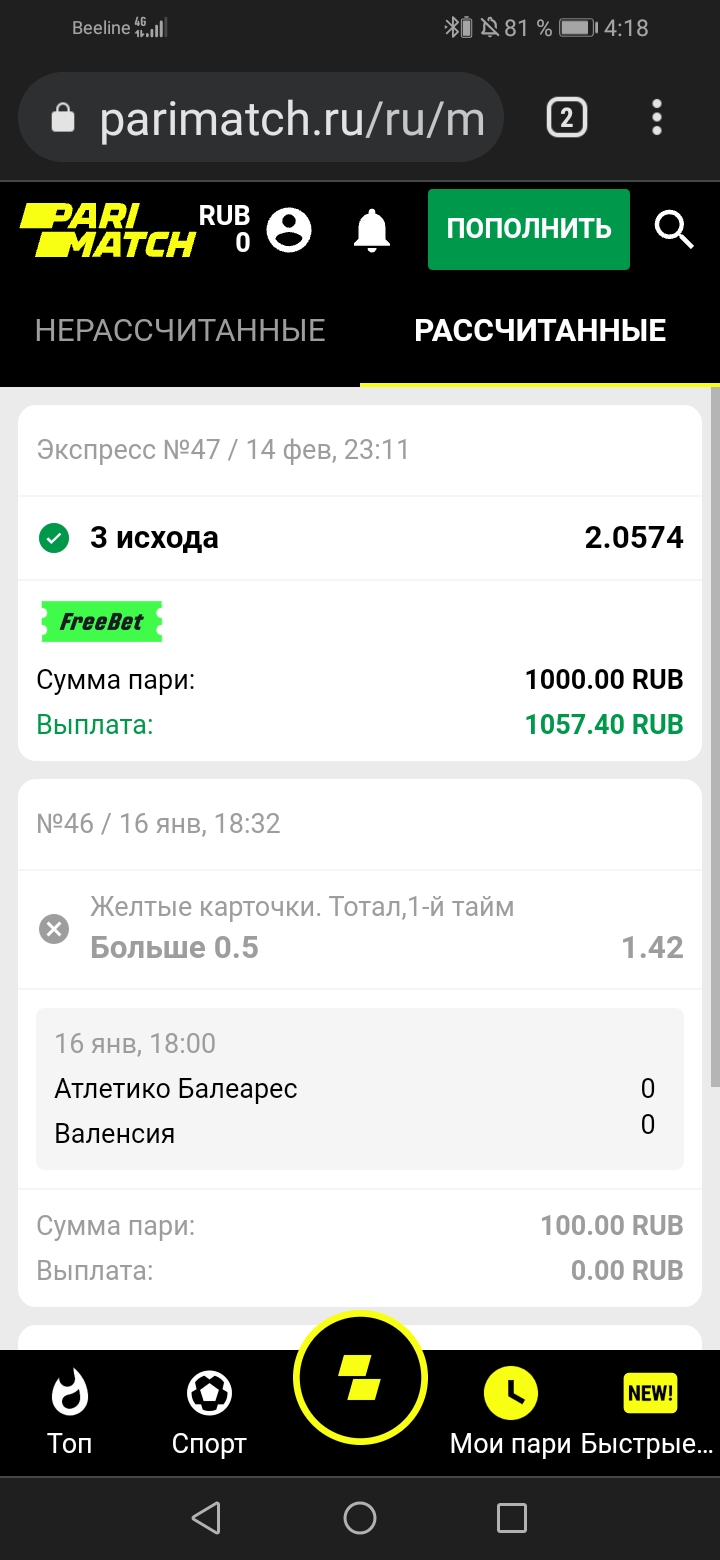Open the browser tabs counter
The width and height of the screenshot is (720, 1560).
point(566,117)
